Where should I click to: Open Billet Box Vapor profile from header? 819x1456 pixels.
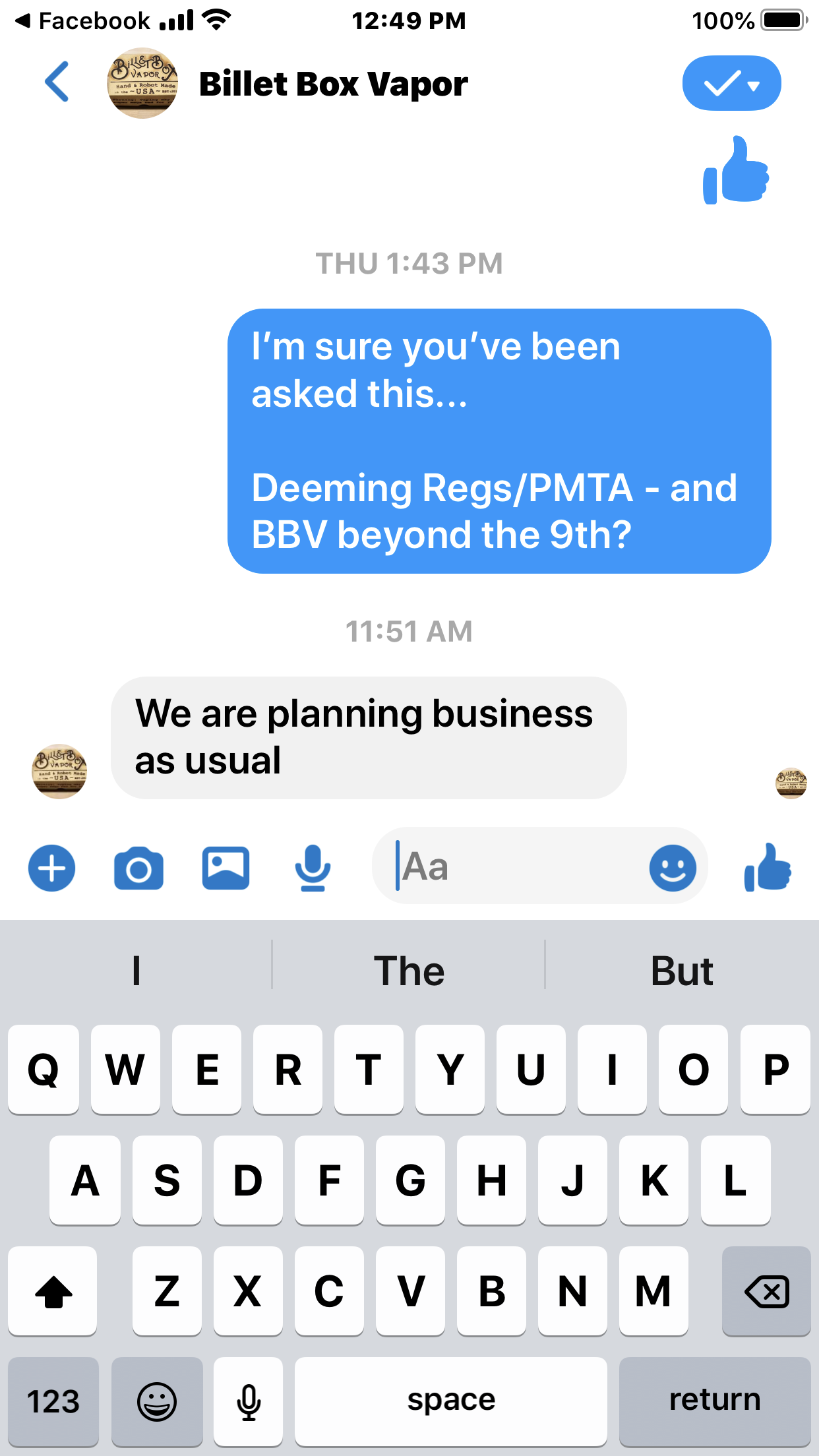[x=333, y=84]
